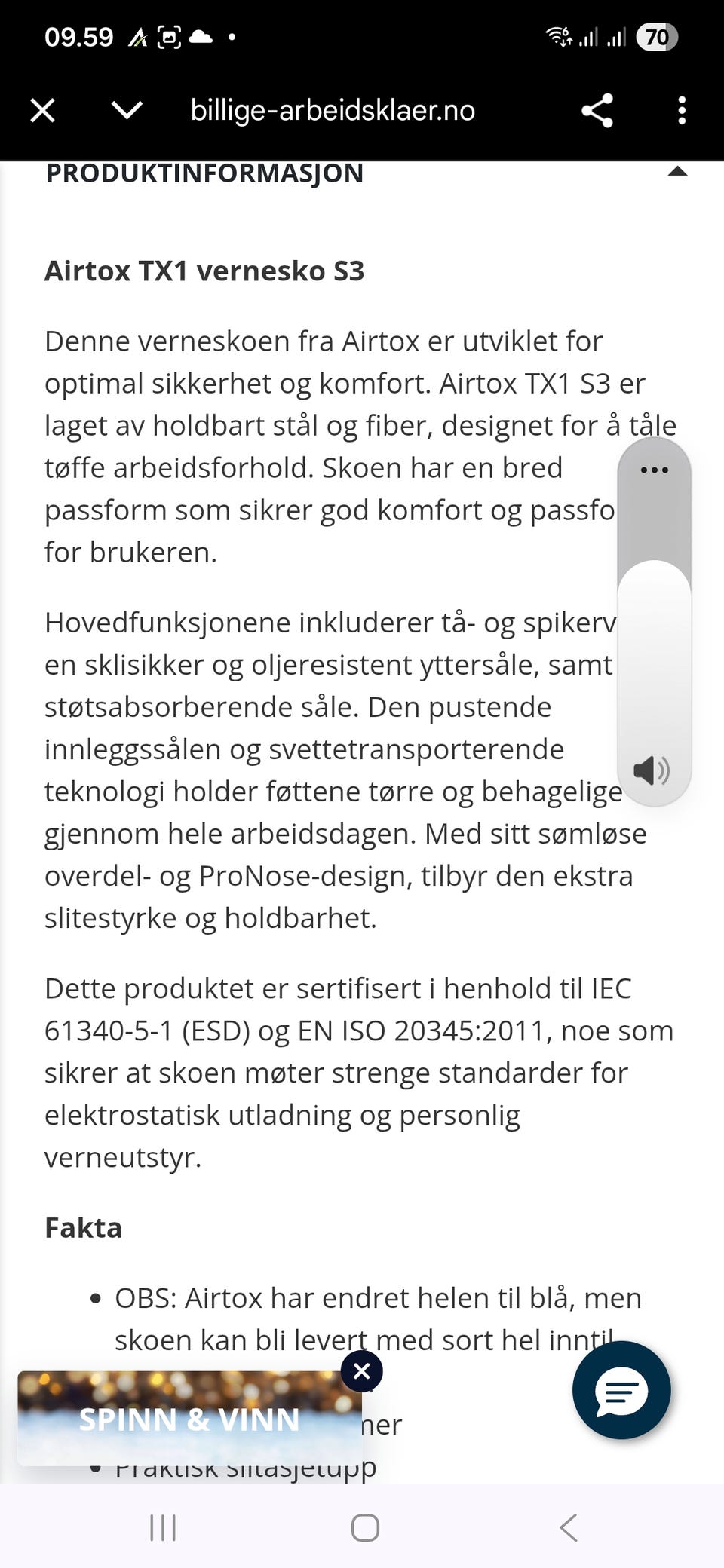The image size is (724, 1568).
Task: Open the chat support bubble
Action: click(x=621, y=1391)
